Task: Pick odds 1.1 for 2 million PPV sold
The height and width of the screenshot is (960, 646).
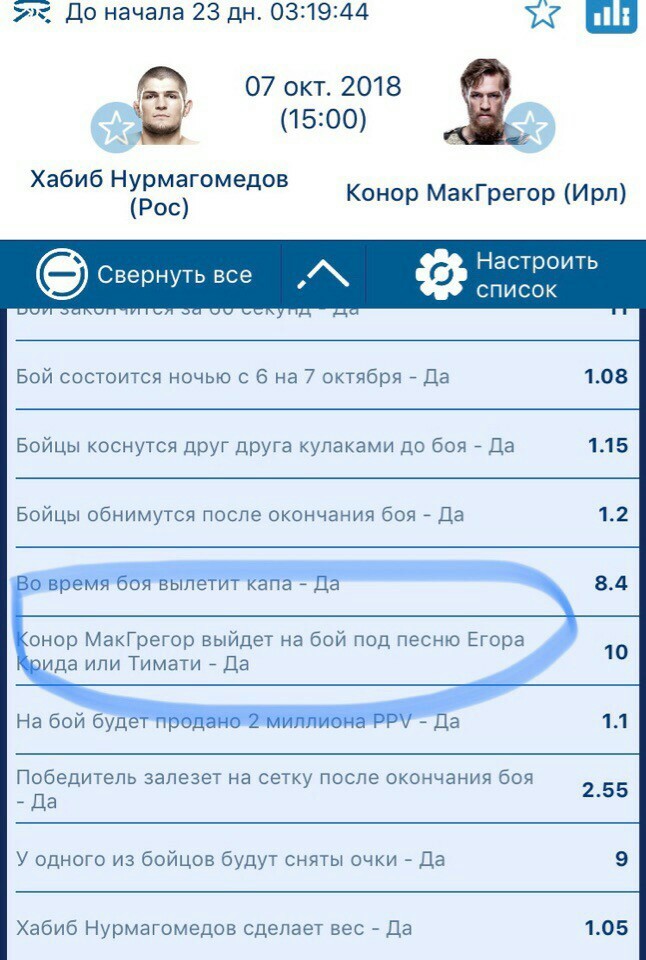Action: (x=615, y=721)
